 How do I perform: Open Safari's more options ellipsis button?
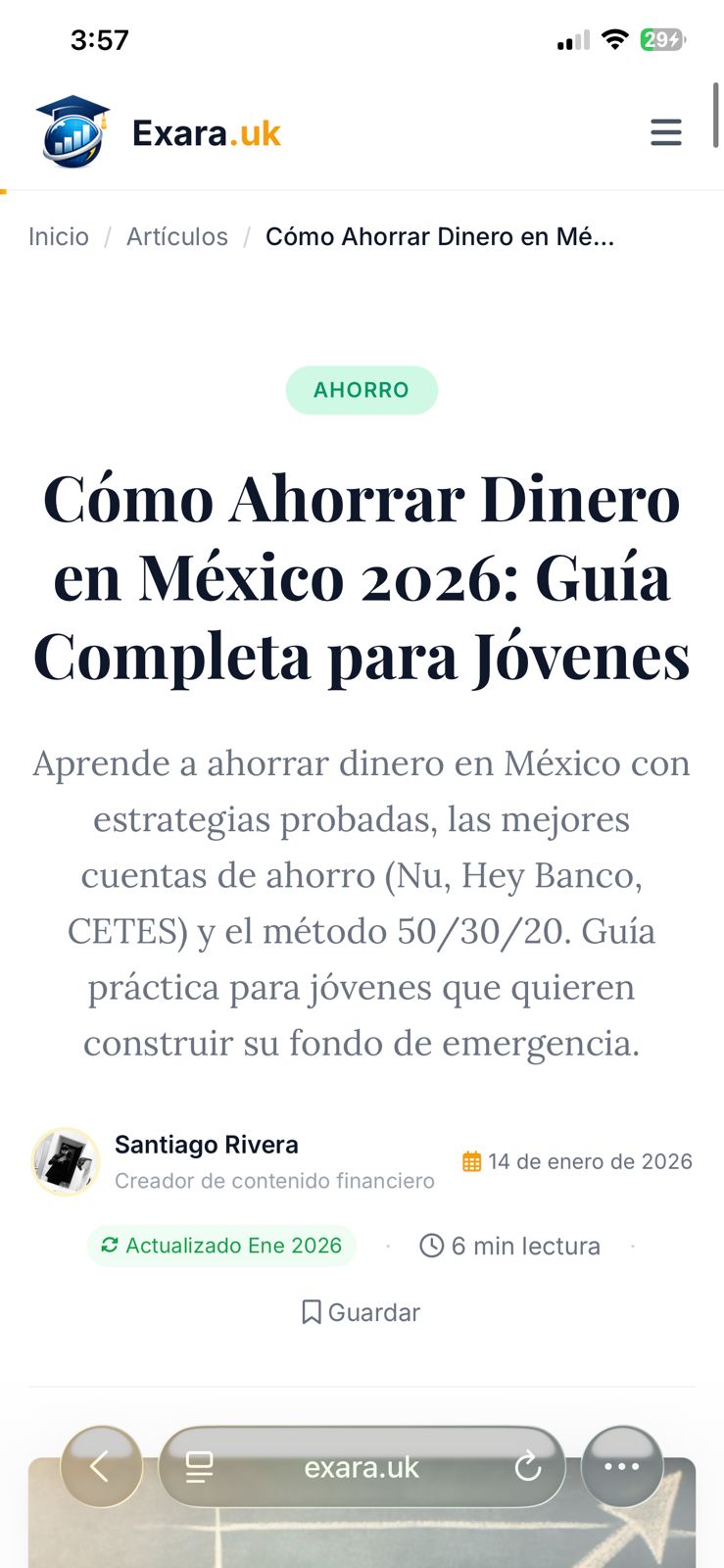click(x=621, y=1467)
